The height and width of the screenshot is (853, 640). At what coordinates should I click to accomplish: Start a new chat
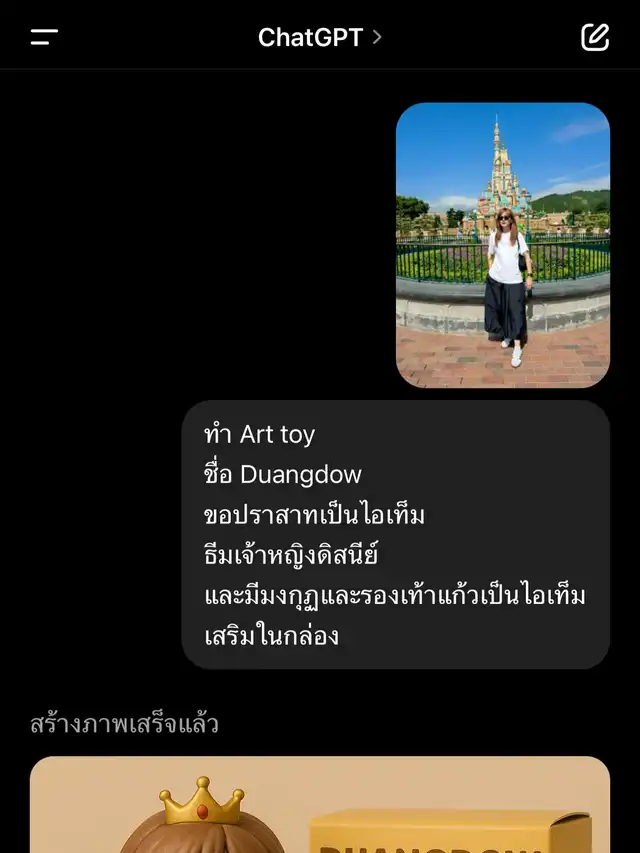(x=595, y=38)
